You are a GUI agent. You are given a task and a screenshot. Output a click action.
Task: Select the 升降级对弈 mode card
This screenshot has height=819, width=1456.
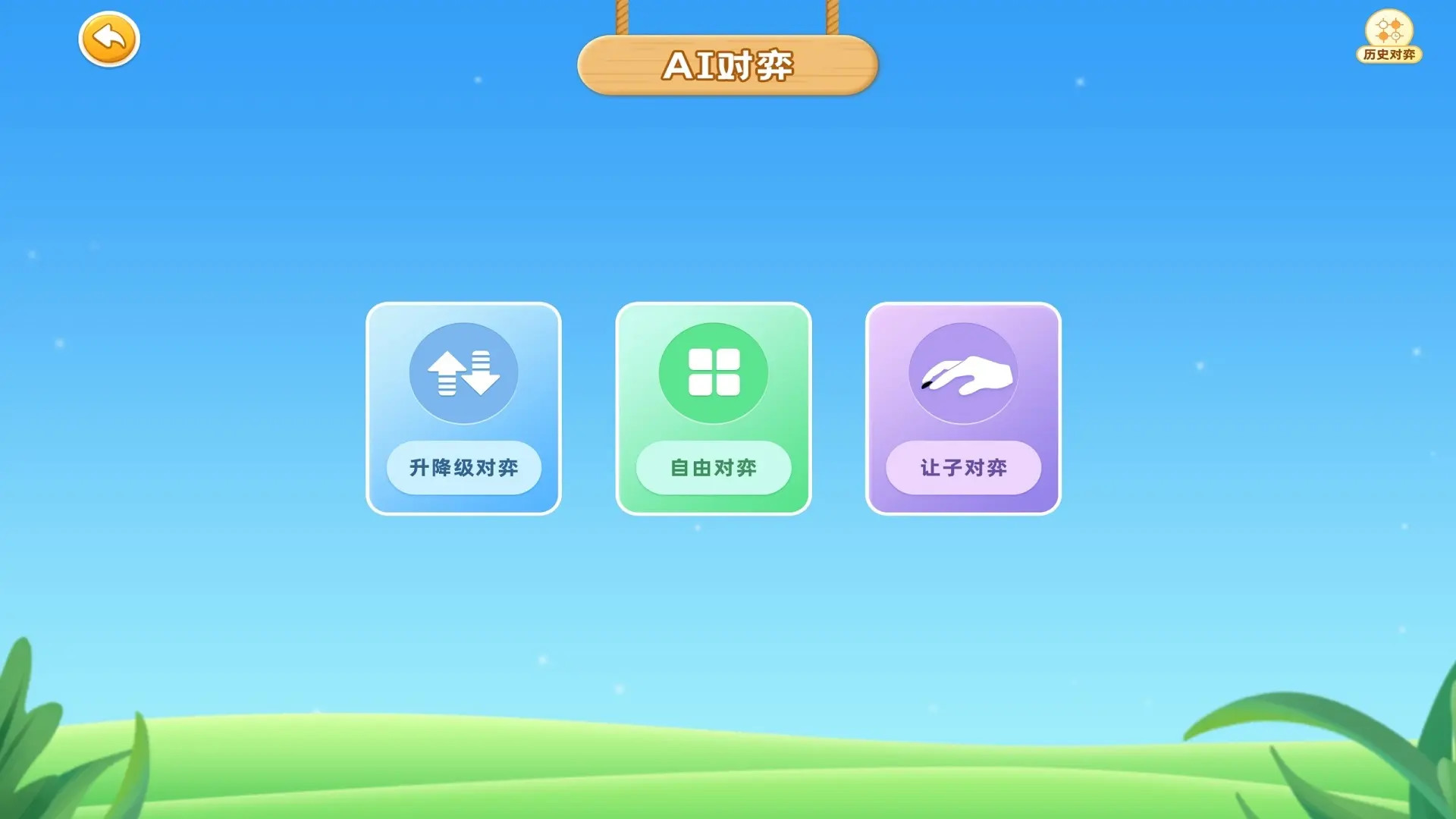pos(463,409)
